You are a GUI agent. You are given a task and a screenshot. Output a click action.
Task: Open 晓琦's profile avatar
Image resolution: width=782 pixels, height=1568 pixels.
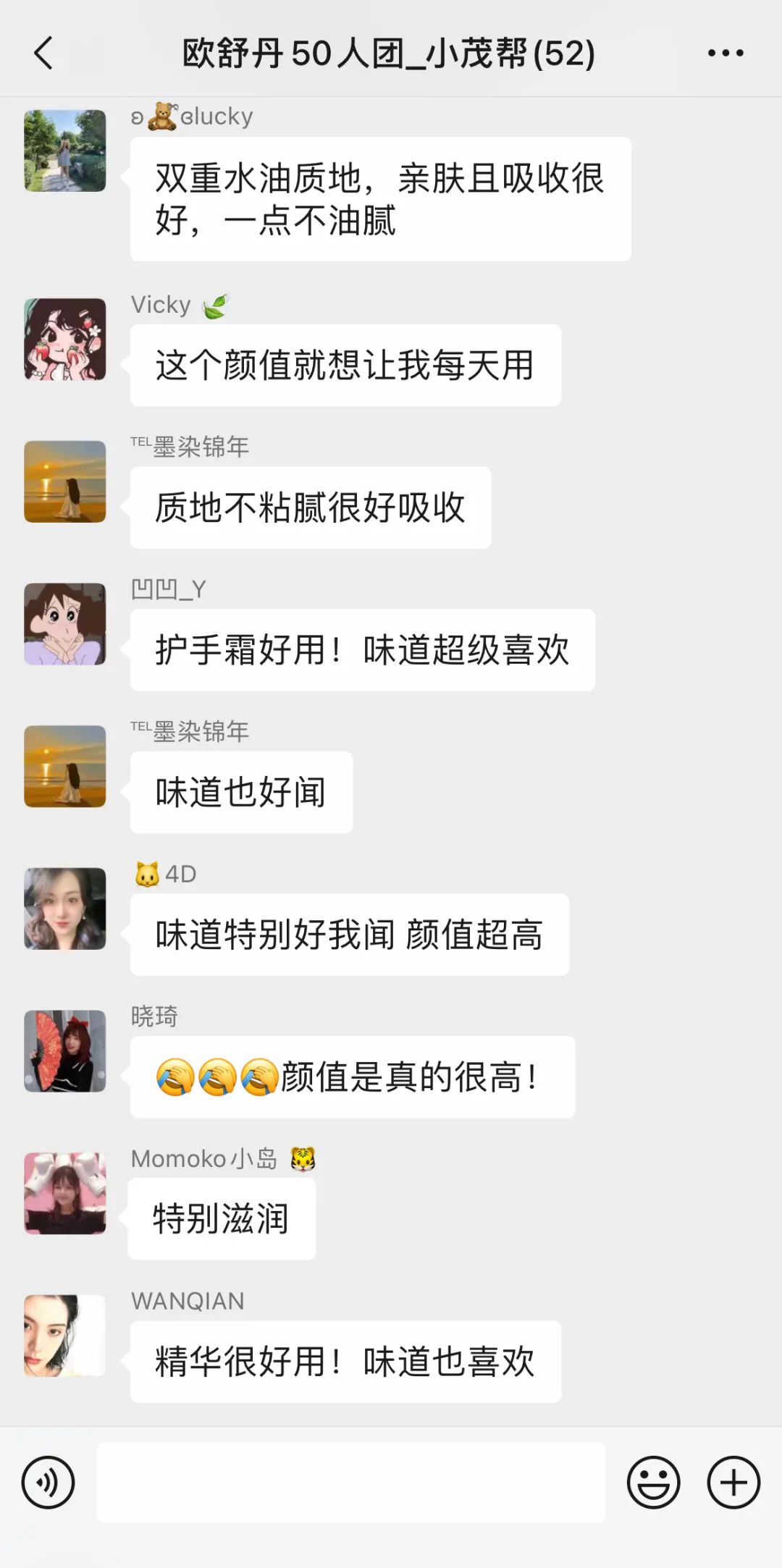(x=65, y=1051)
